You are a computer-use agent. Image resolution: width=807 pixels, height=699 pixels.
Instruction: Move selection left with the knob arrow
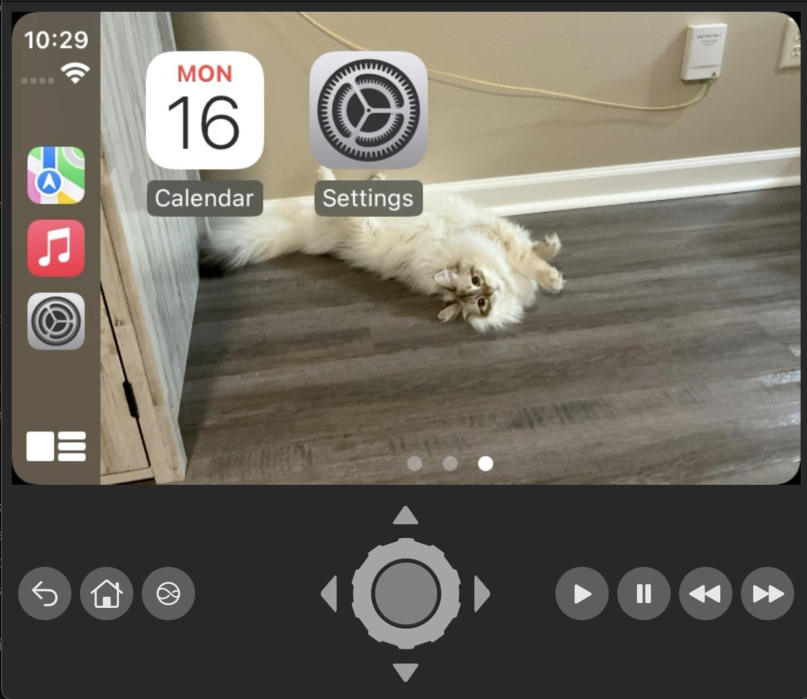tap(328, 594)
